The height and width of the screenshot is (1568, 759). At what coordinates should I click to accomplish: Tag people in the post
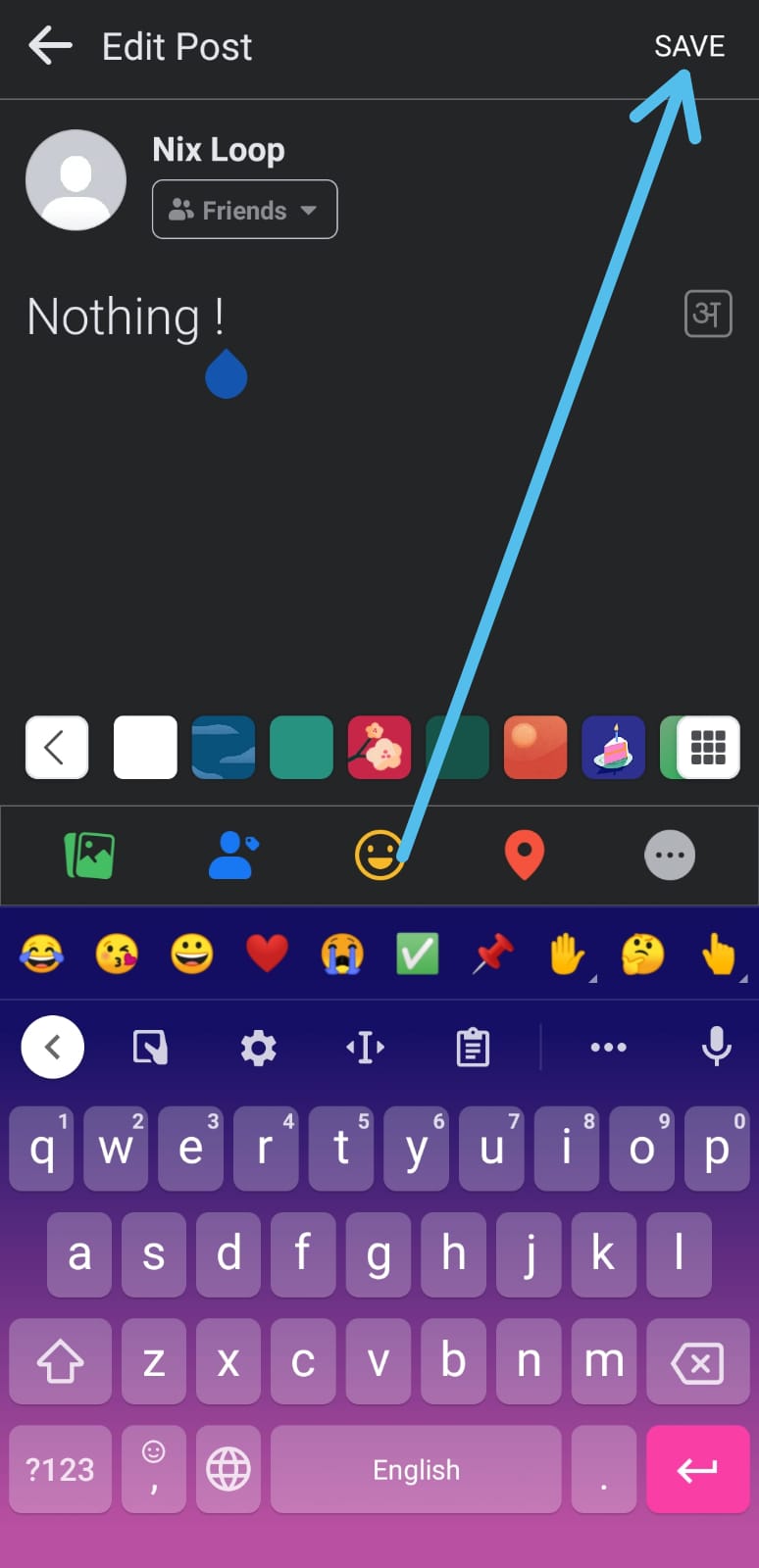233,855
